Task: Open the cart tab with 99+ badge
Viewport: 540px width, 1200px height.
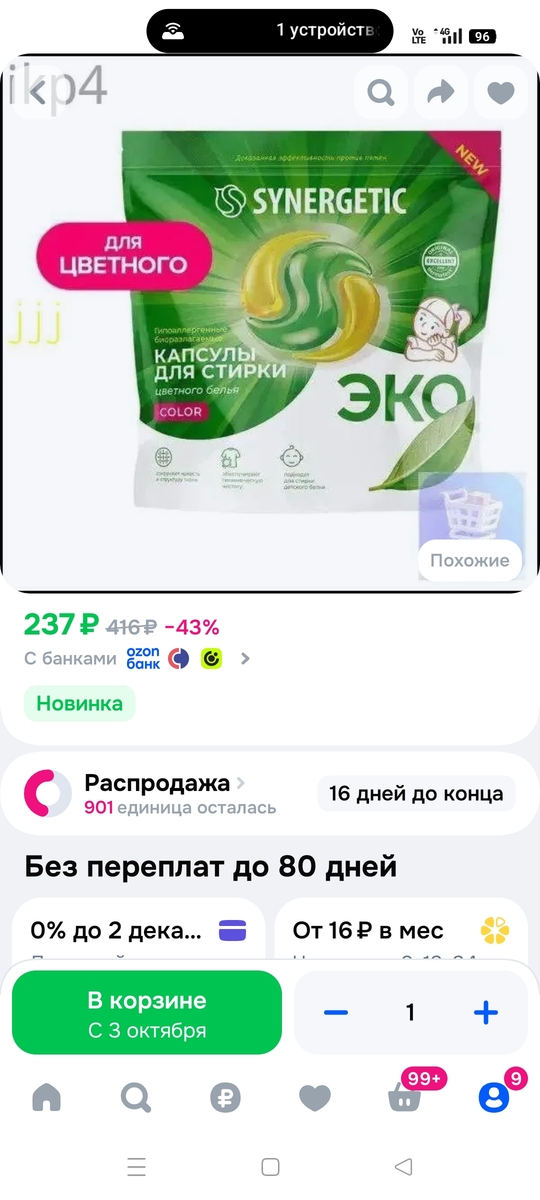Action: click(x=405, y=1096)
